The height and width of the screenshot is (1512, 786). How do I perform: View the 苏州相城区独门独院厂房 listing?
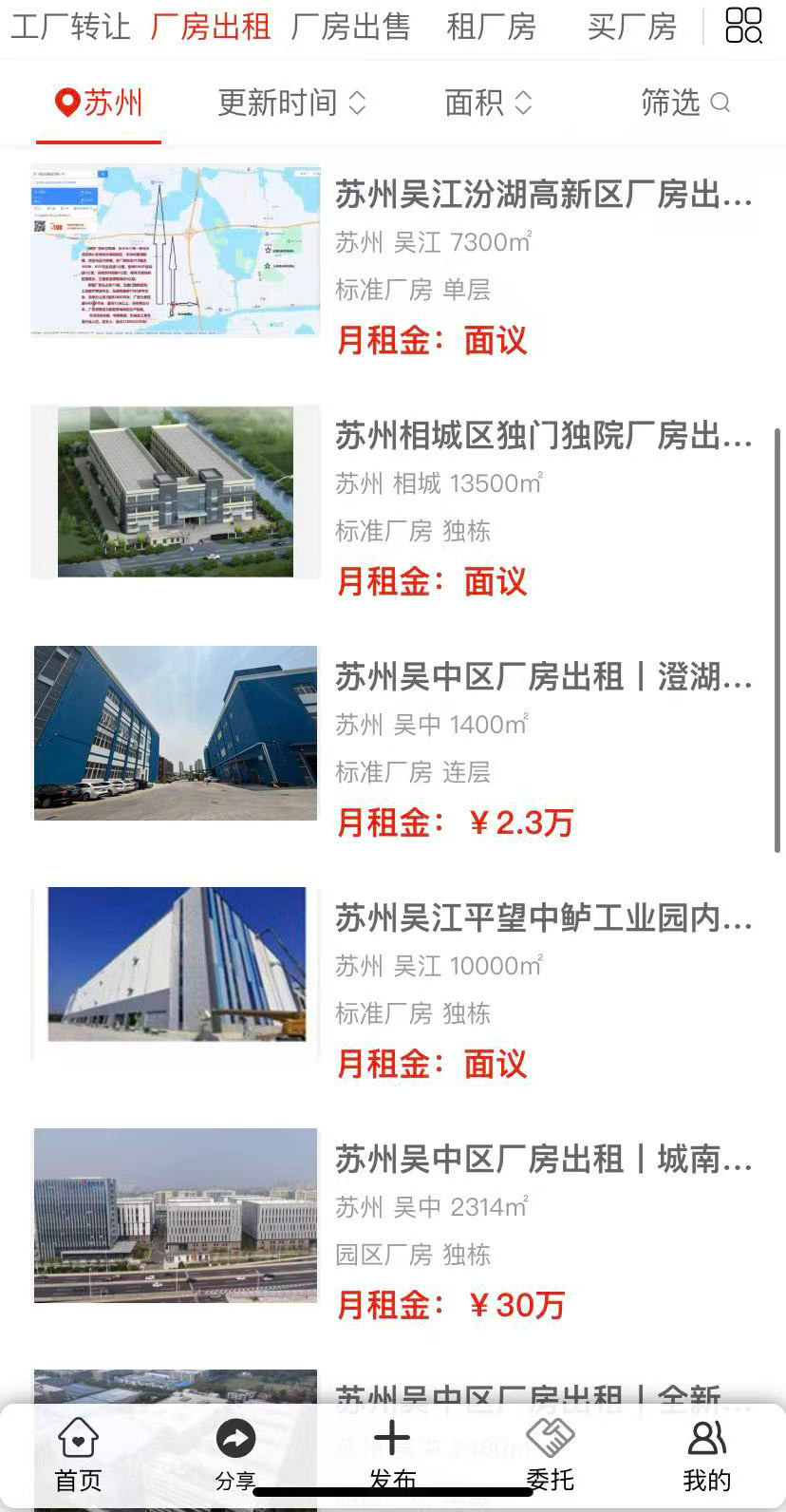(x=543, y=436)
